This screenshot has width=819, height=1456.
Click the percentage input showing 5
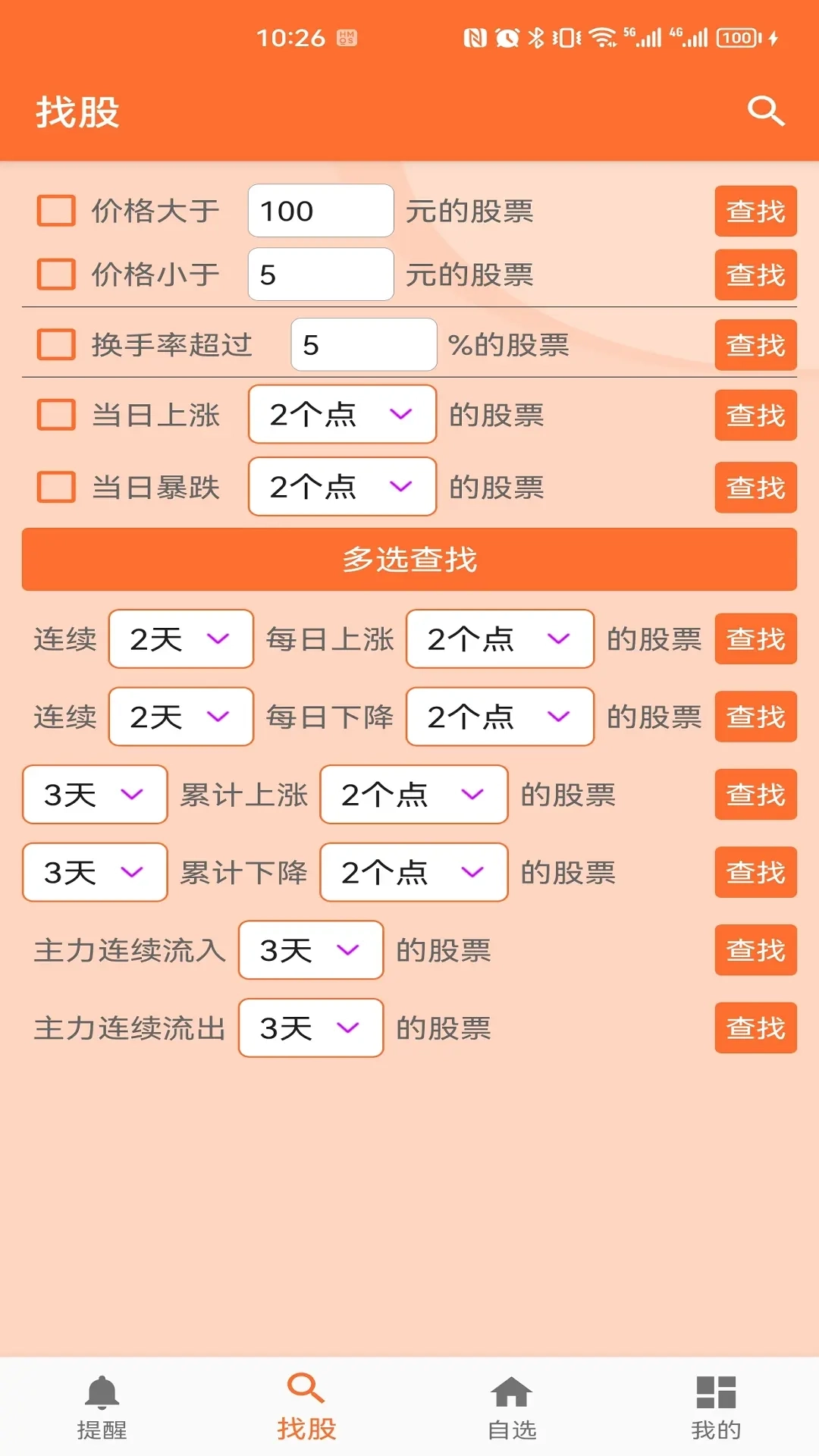point(362,345)
